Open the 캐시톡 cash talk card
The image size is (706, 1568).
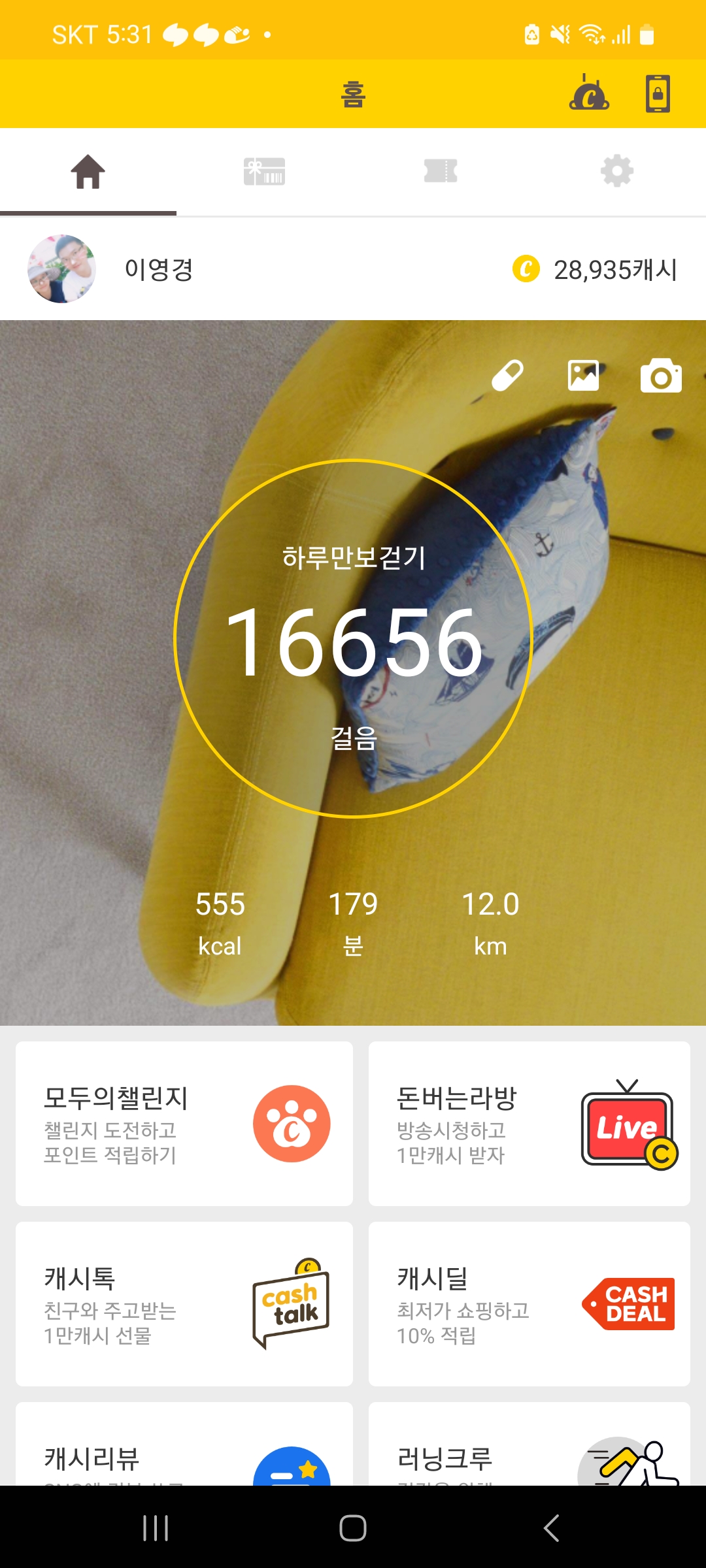[184, 1304]
